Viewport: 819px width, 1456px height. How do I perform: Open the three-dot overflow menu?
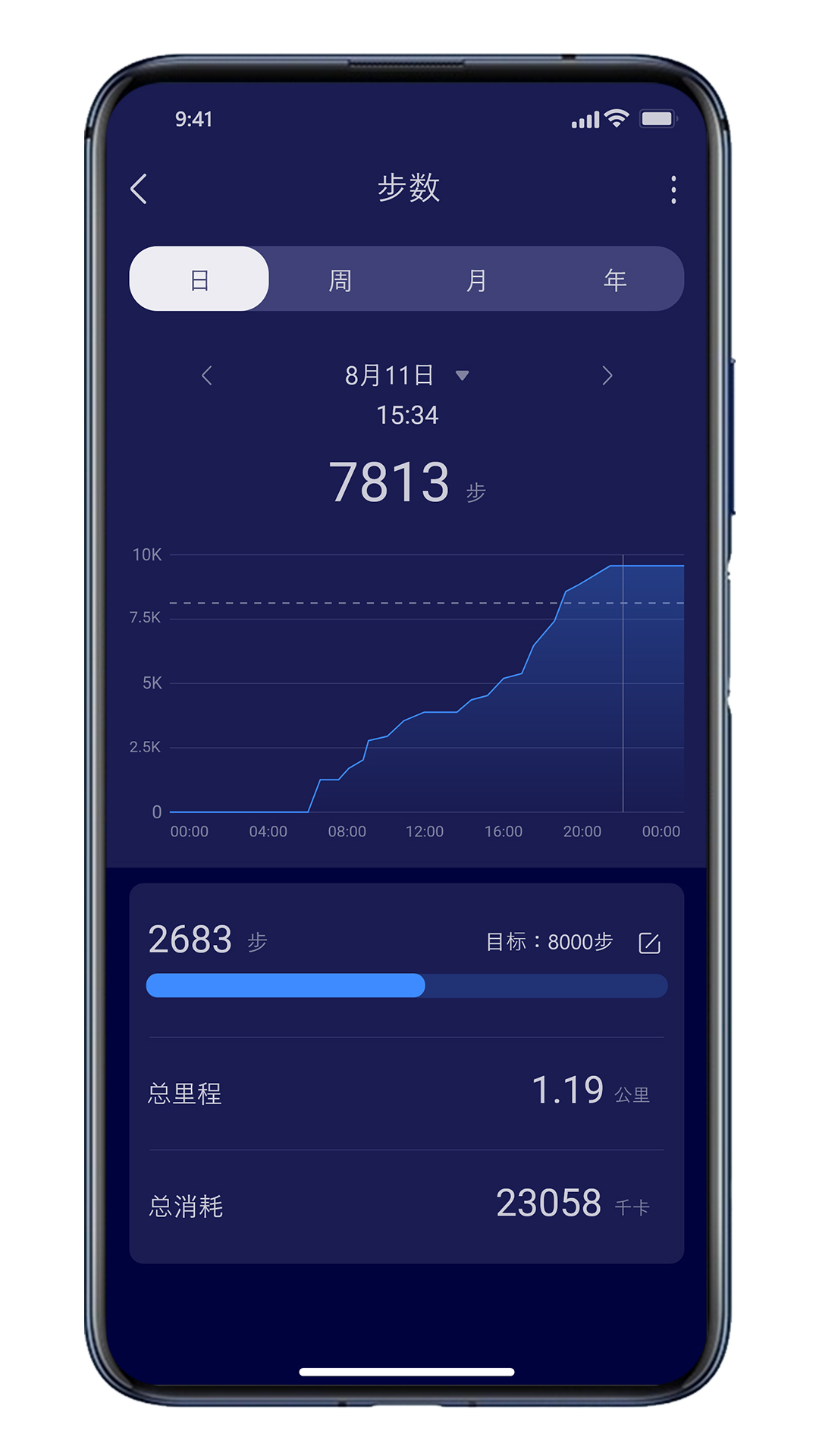point(673,190)
